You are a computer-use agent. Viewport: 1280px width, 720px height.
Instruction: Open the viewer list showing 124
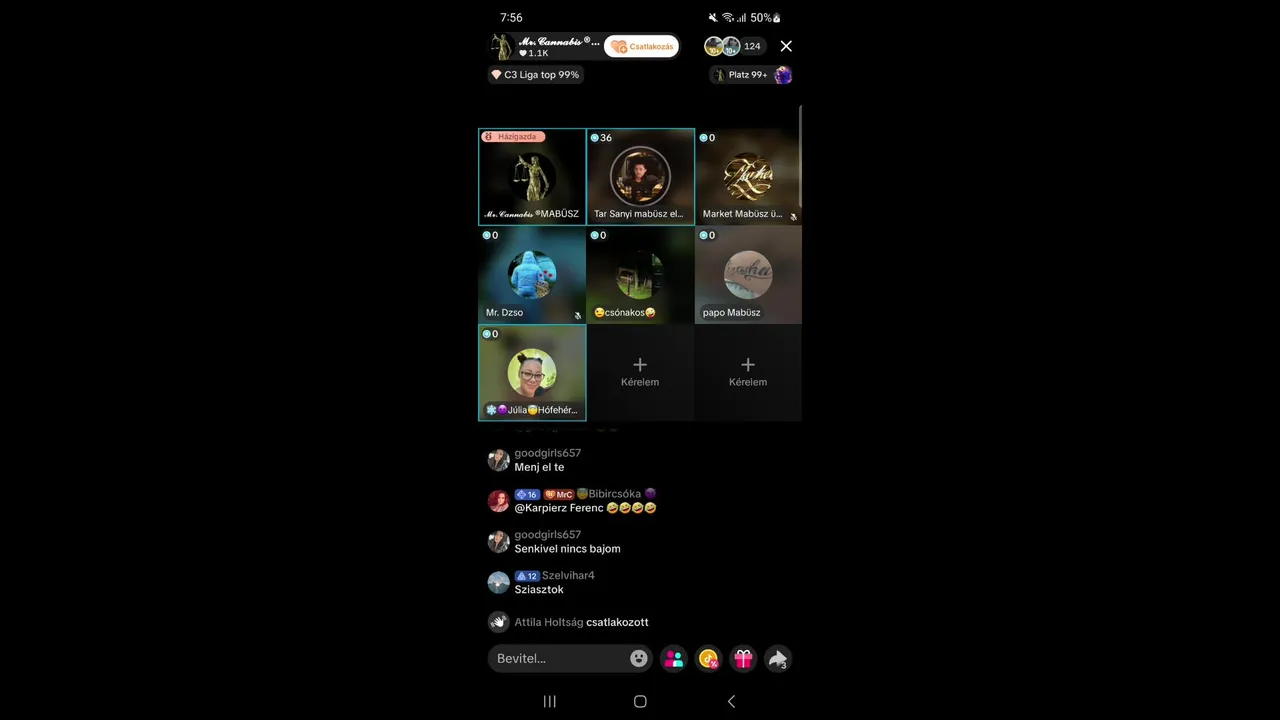point(735,46)
